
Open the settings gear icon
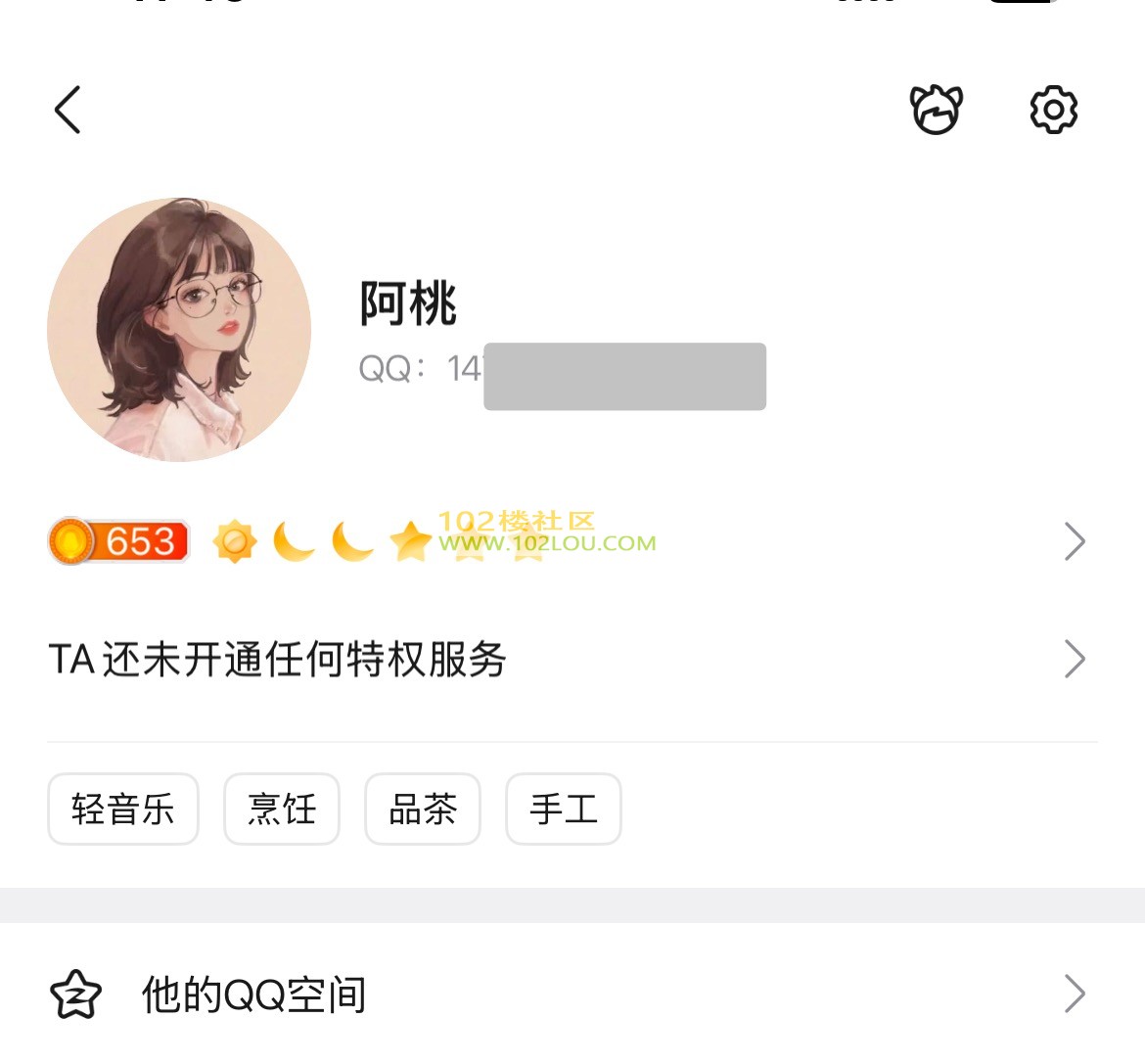click(1053, 109)
